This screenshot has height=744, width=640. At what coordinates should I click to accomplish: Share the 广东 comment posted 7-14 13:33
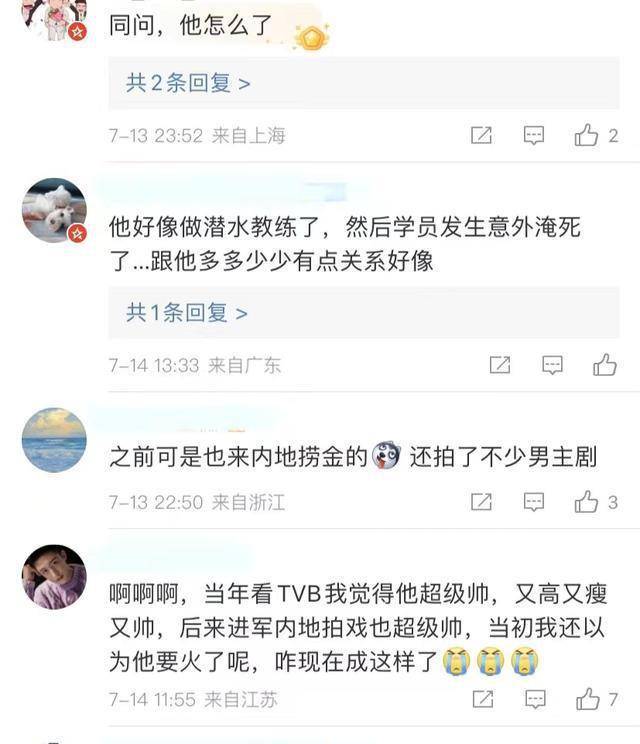(499, 365)
